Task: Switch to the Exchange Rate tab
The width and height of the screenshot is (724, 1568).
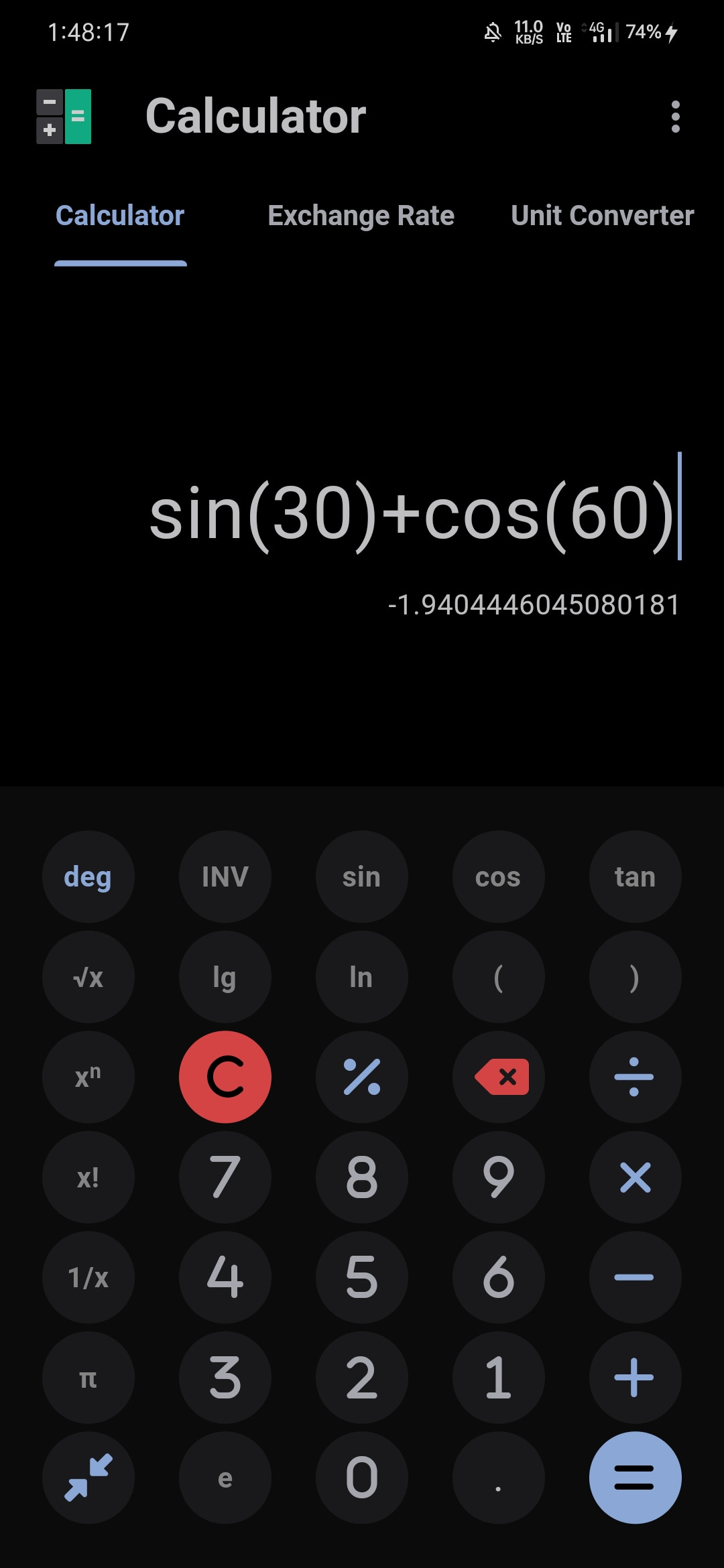Action: (x=361, y=216)
